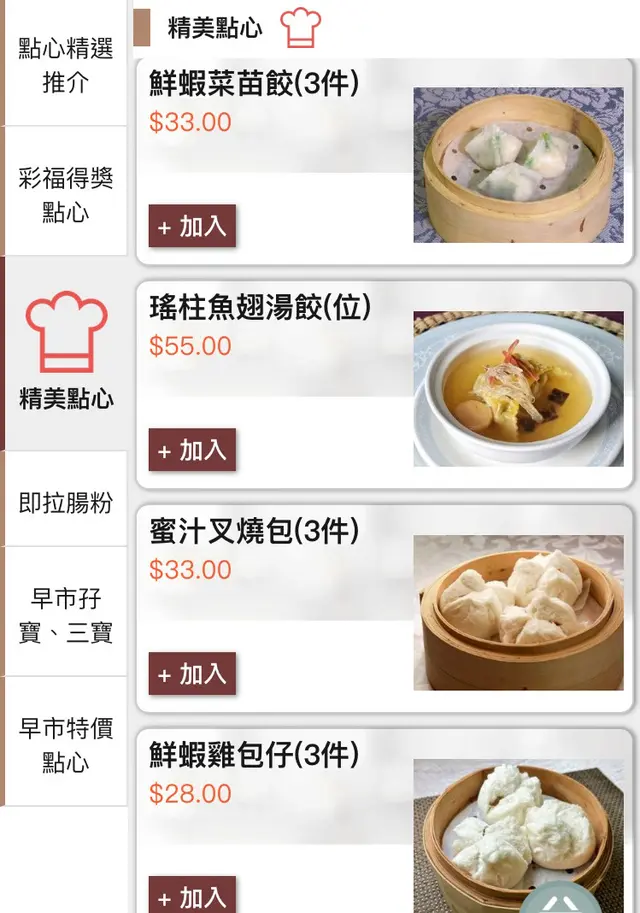Go to 即拉腸粉 category
Screen dimensions: 640x913
point(66,502)
